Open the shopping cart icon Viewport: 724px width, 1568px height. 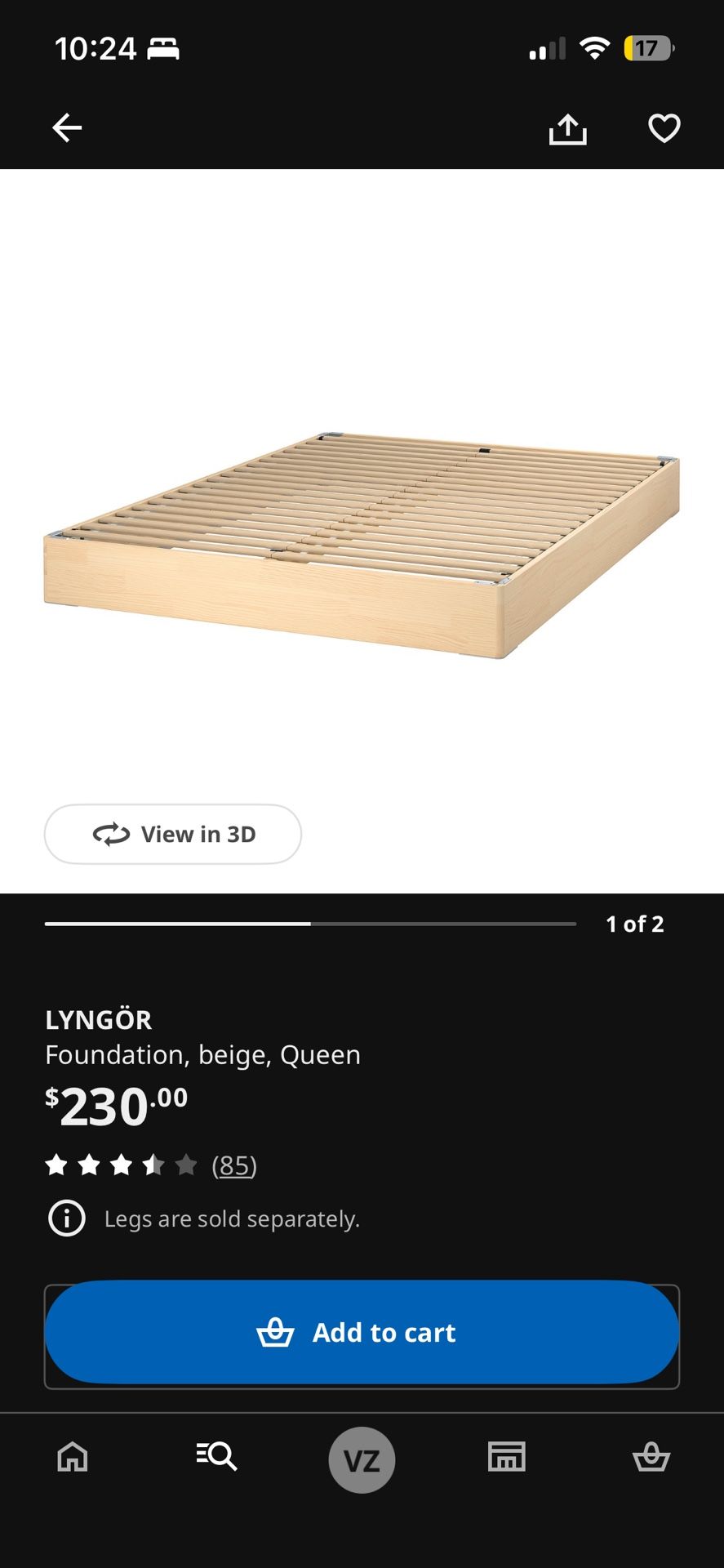tap(651, 1459)
